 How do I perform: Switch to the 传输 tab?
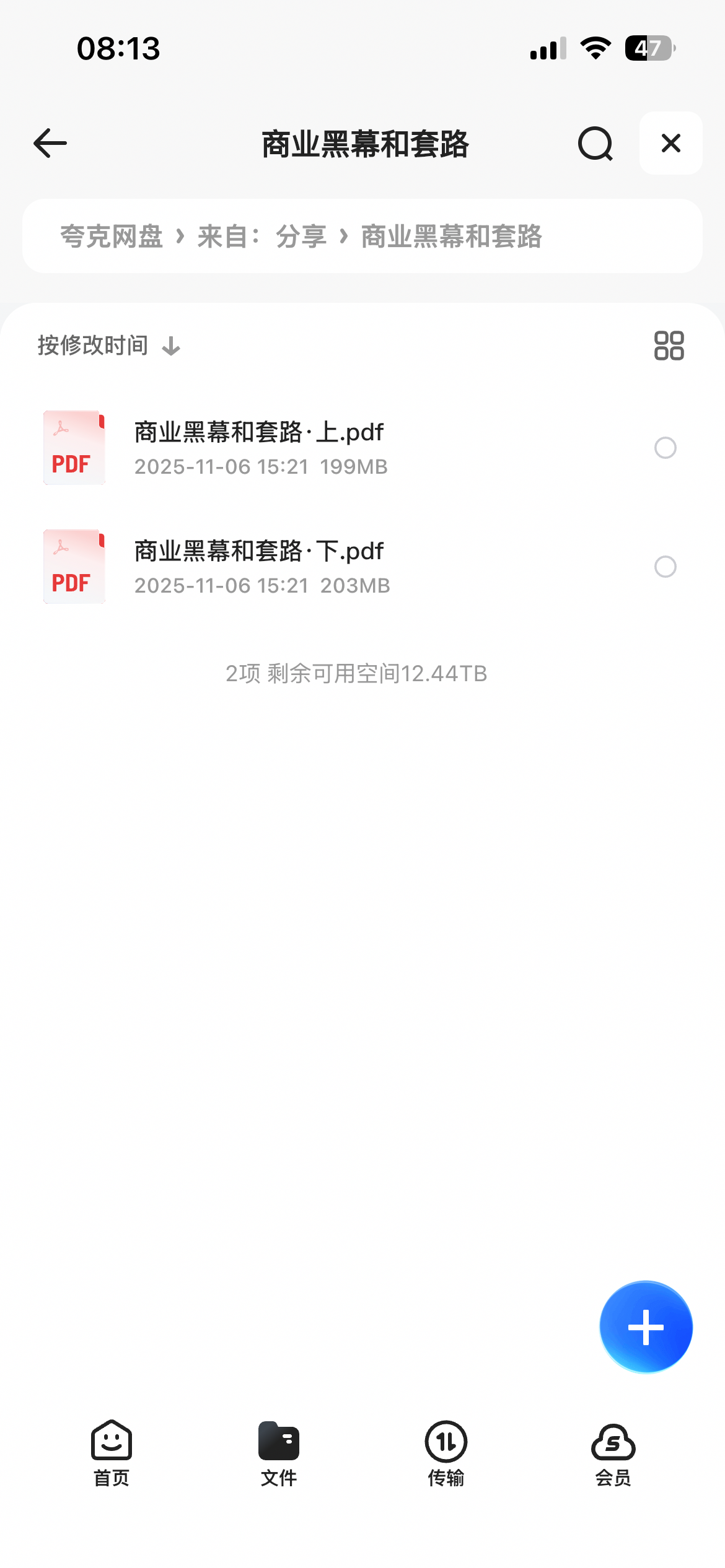[446, 1453]
